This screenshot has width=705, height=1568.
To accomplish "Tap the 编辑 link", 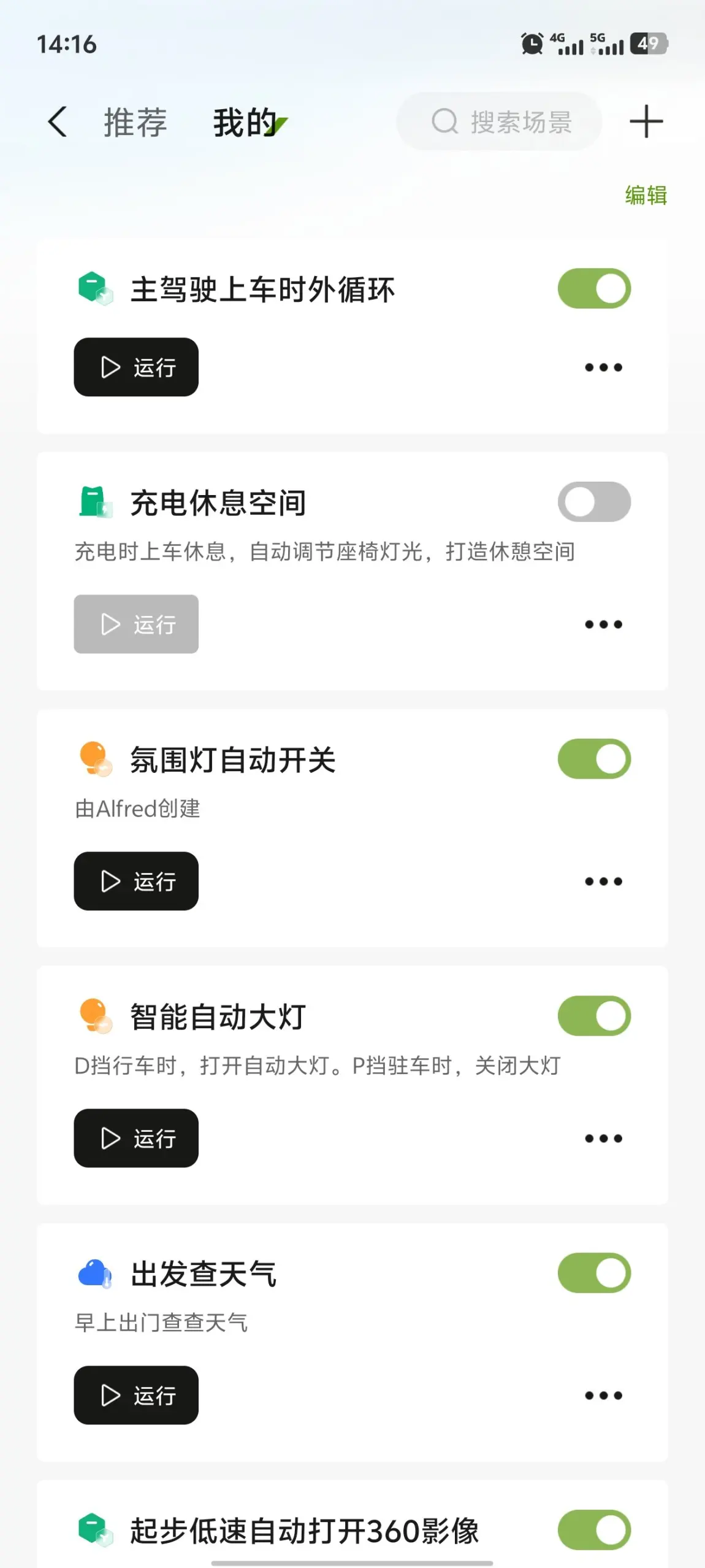I will pos(646,195).
